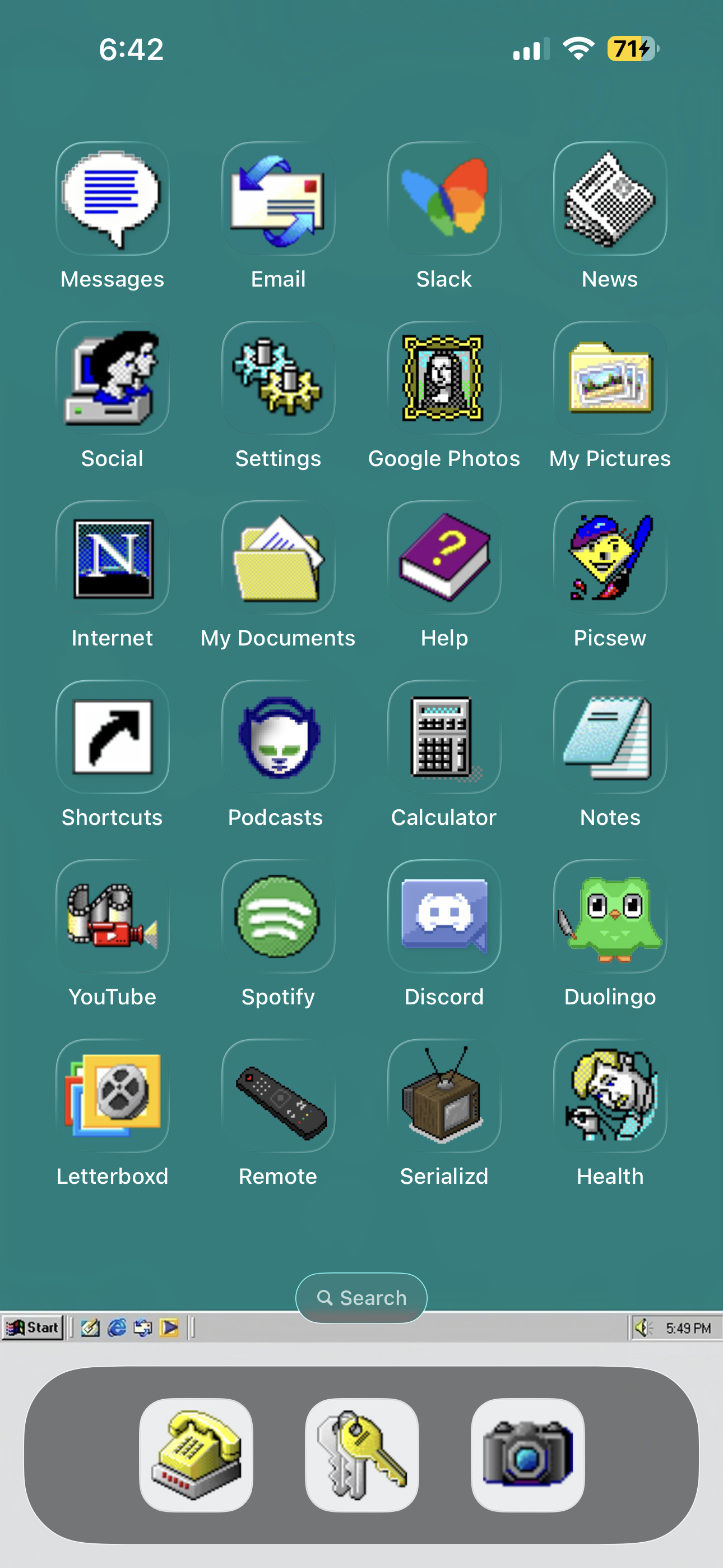Launch the camera from the dock

click(527, 1455)
